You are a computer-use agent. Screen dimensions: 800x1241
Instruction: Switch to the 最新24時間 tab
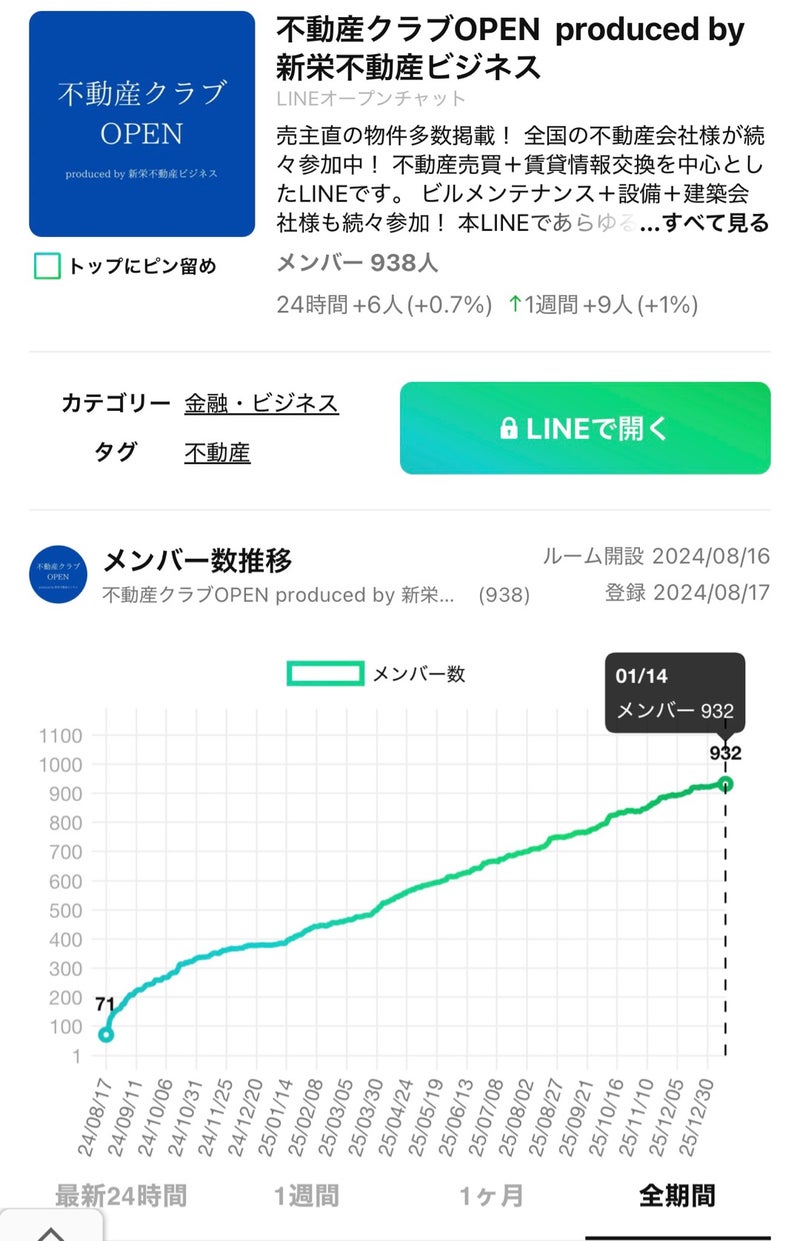coord(120,1195)
